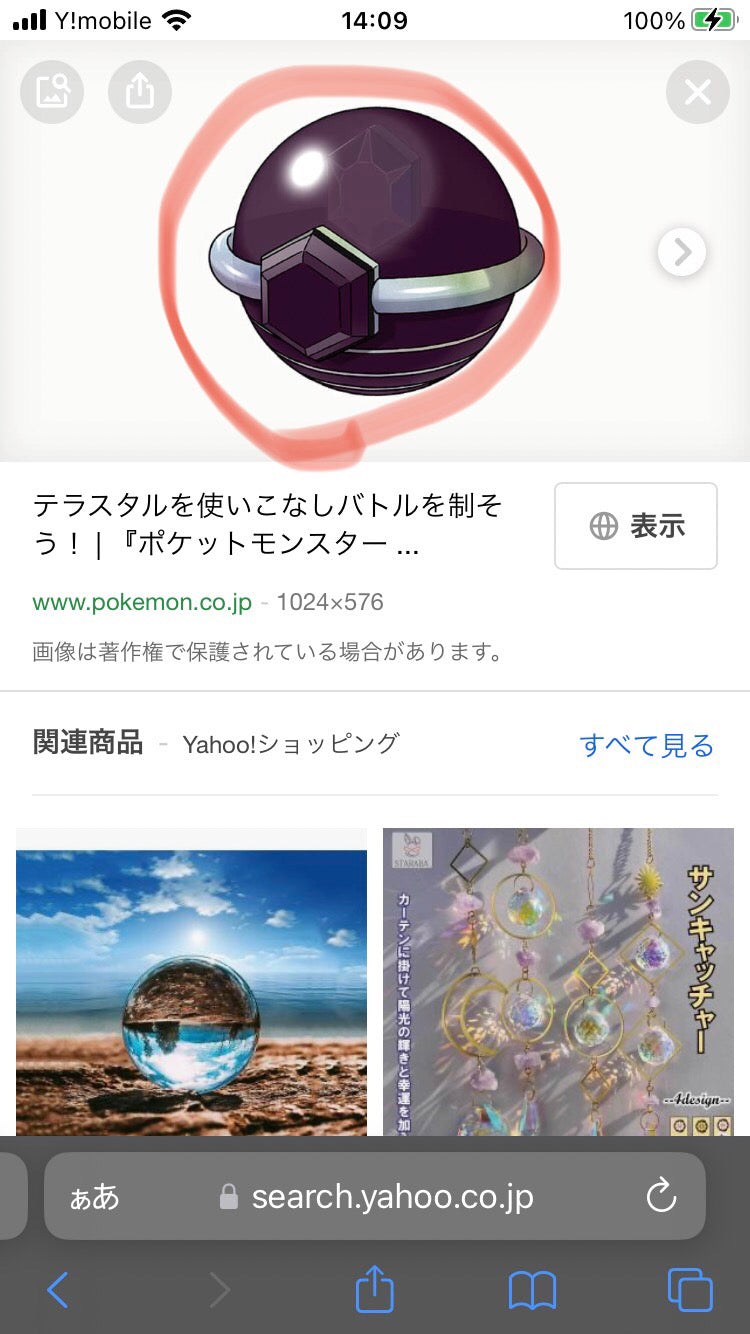Share the previewed image

[x=140, y=92]
